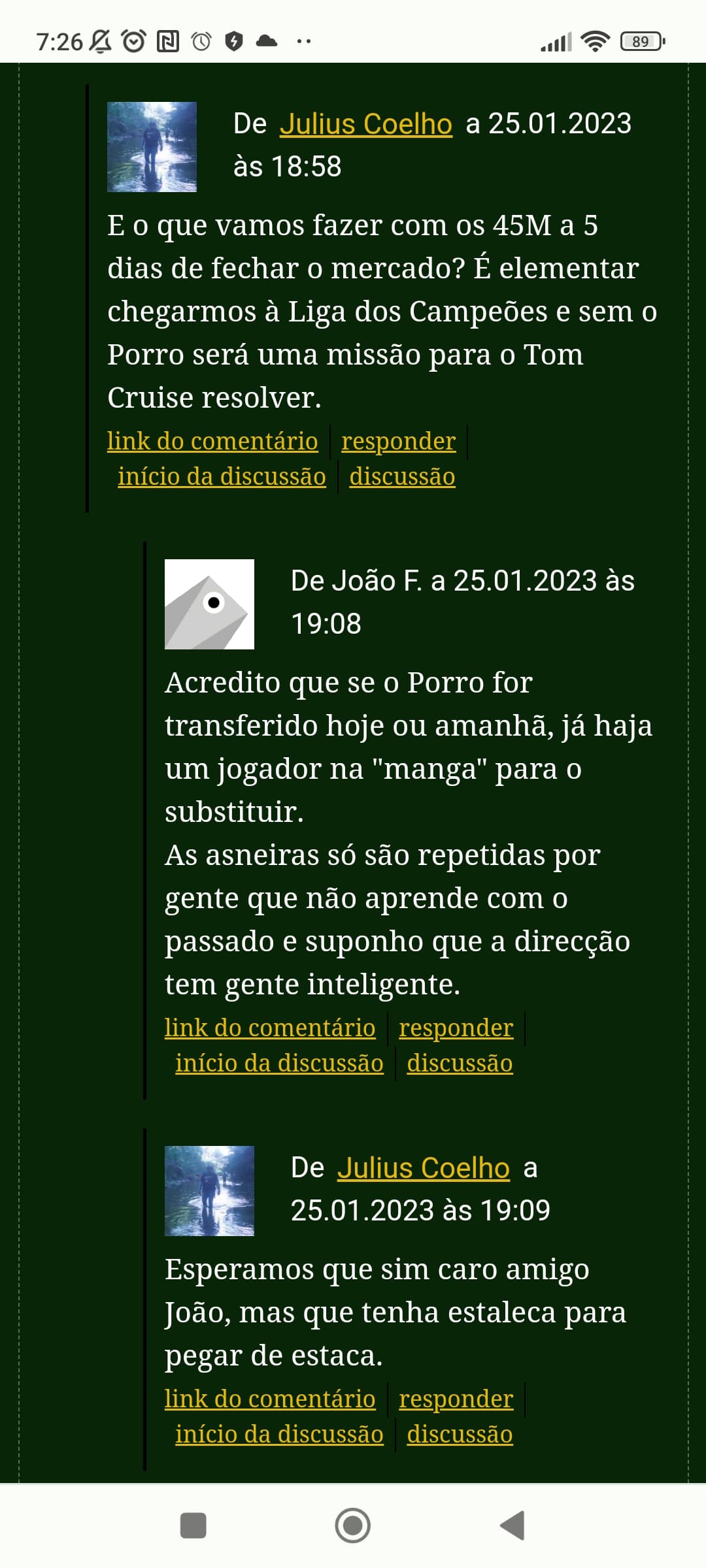706x1568 pixels.
Task: Open discussão link under the 18:58 comment
Action: [402, 476]
